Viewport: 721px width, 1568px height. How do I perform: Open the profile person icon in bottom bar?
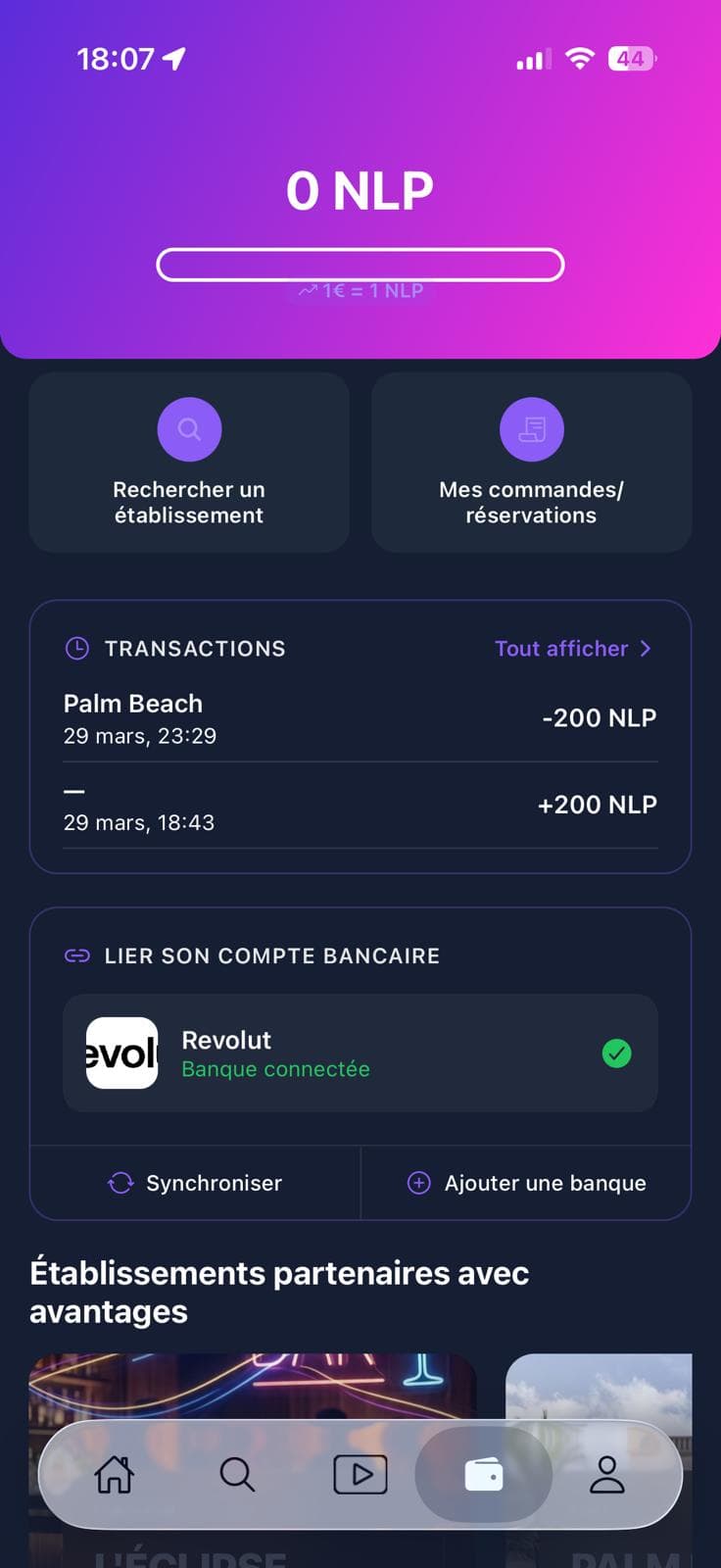click(x=606, y=1474)
